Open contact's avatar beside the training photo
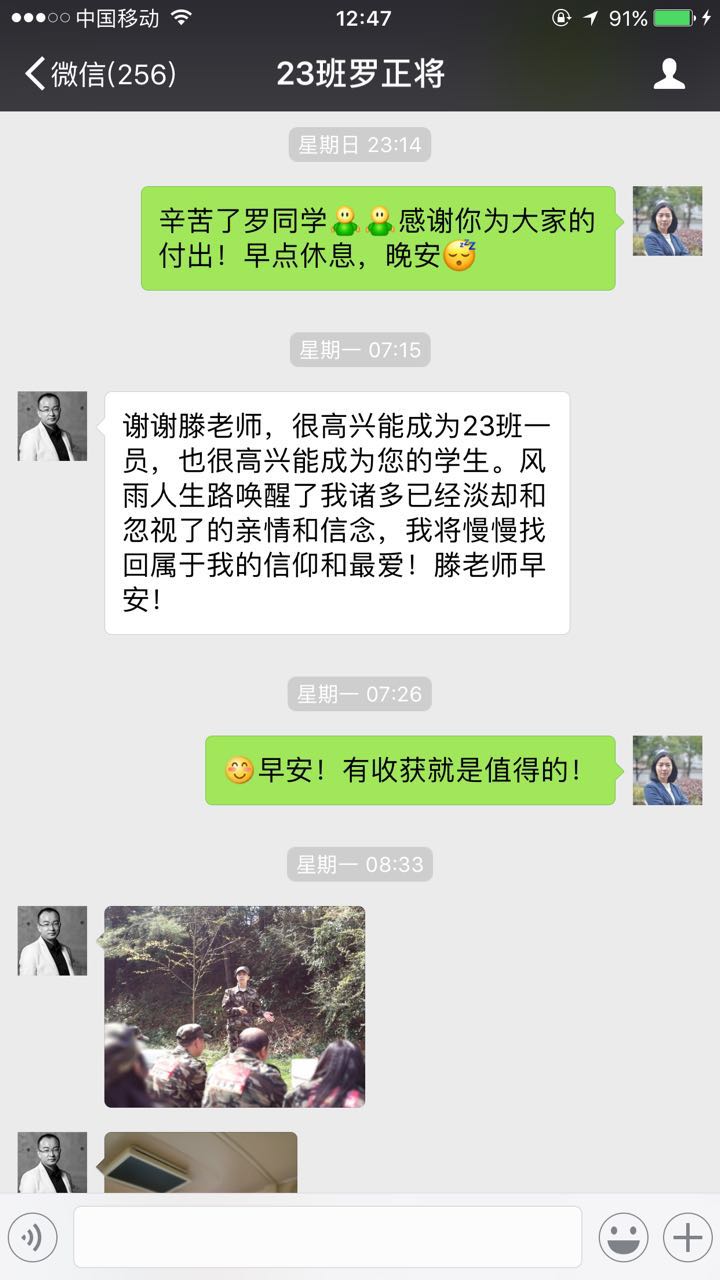The image size is (720, 1280). pyautogui.click(x=52, y=940)
